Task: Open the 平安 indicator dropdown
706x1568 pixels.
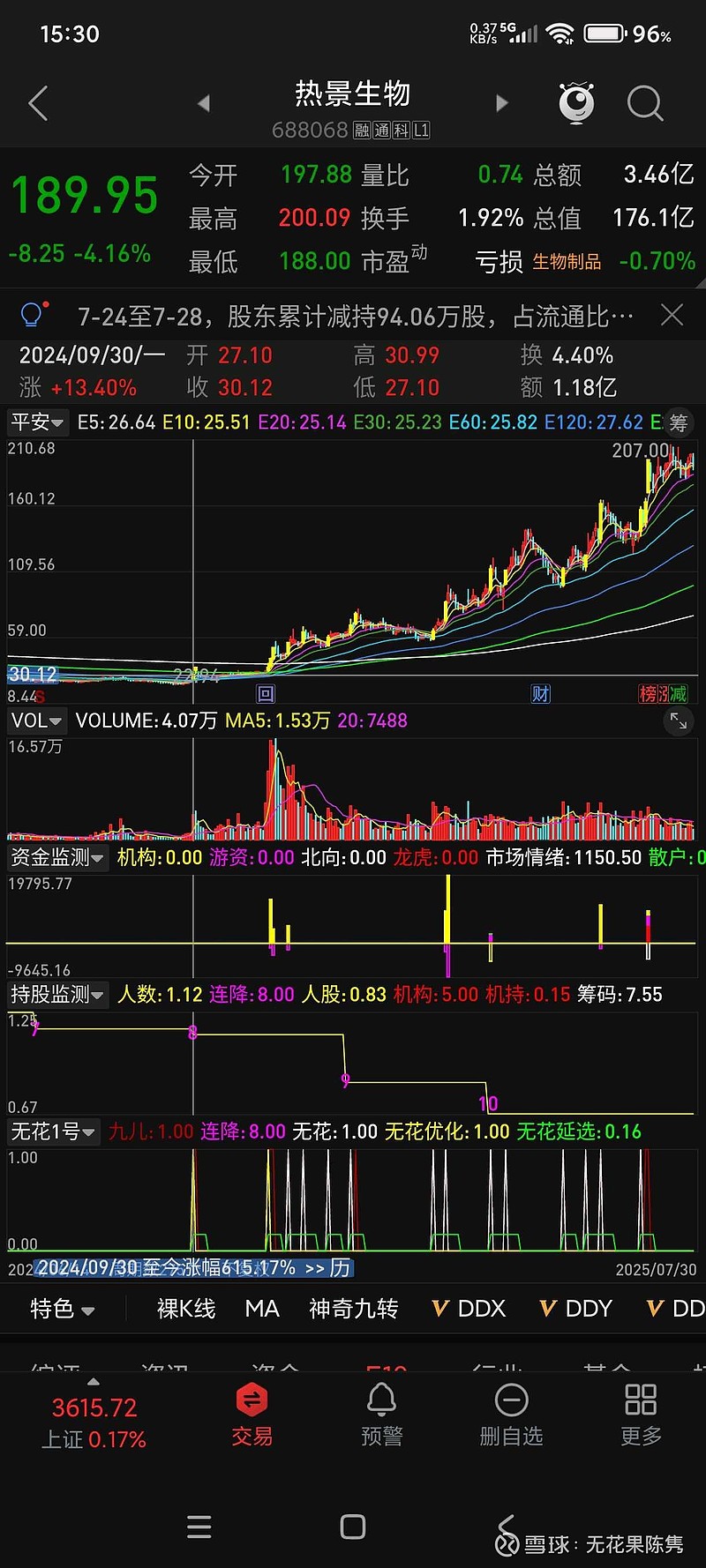Action: point(37,422)
